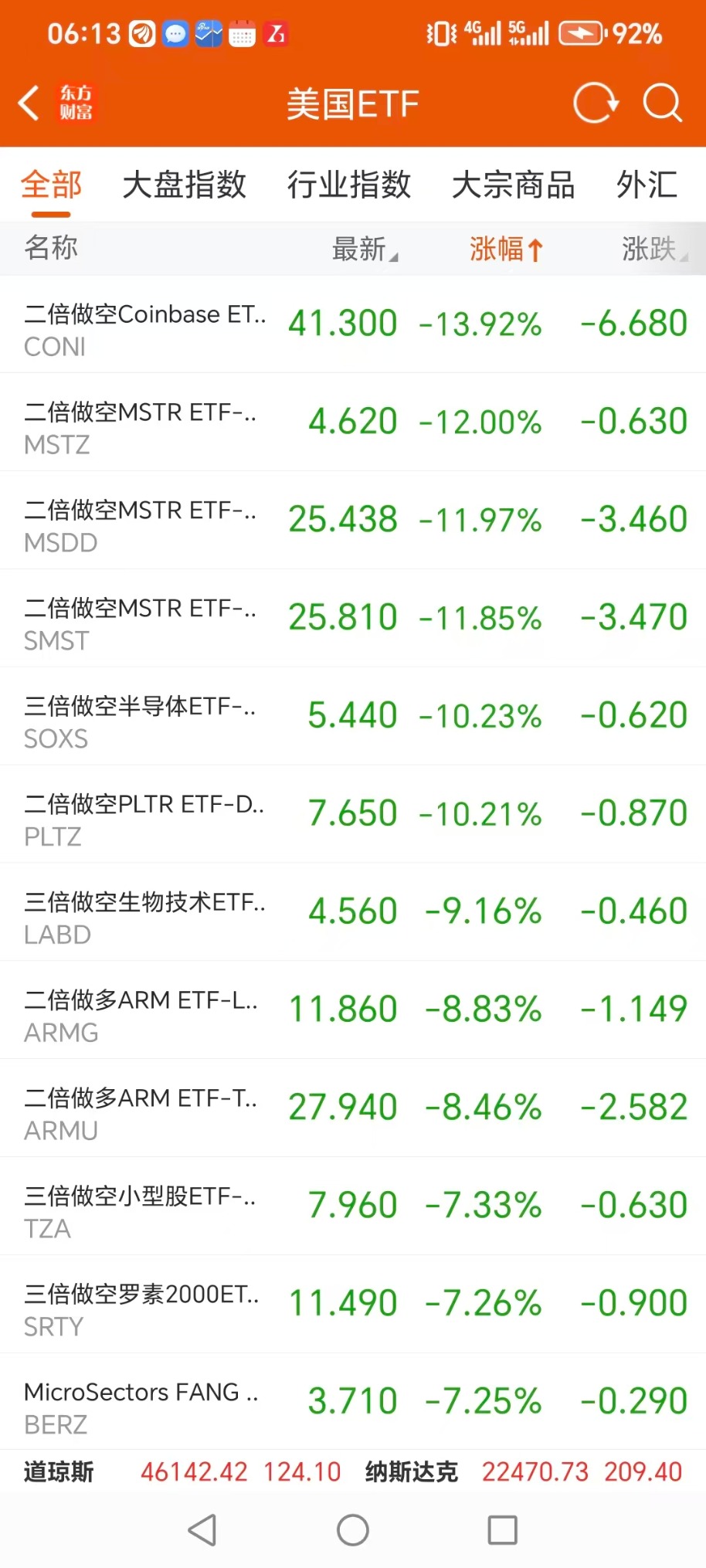Tap the system home button
Screen dimensions: 706x1568
(x=353, y=1529)
